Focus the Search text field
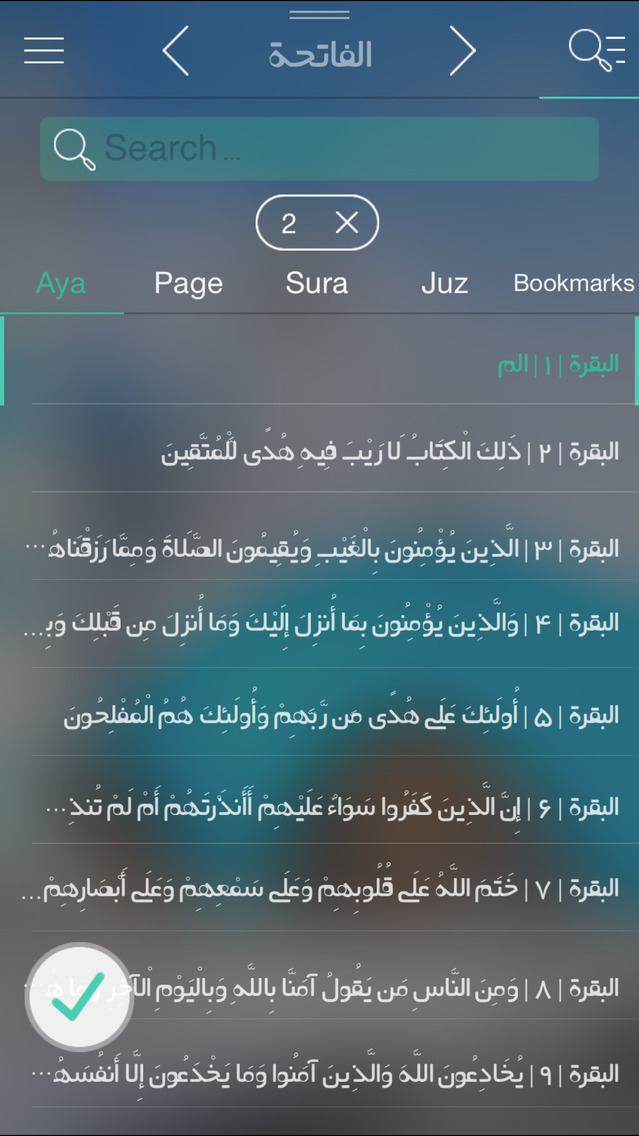The width and height of the screenshot is (639, 1136). coord(320,149)
